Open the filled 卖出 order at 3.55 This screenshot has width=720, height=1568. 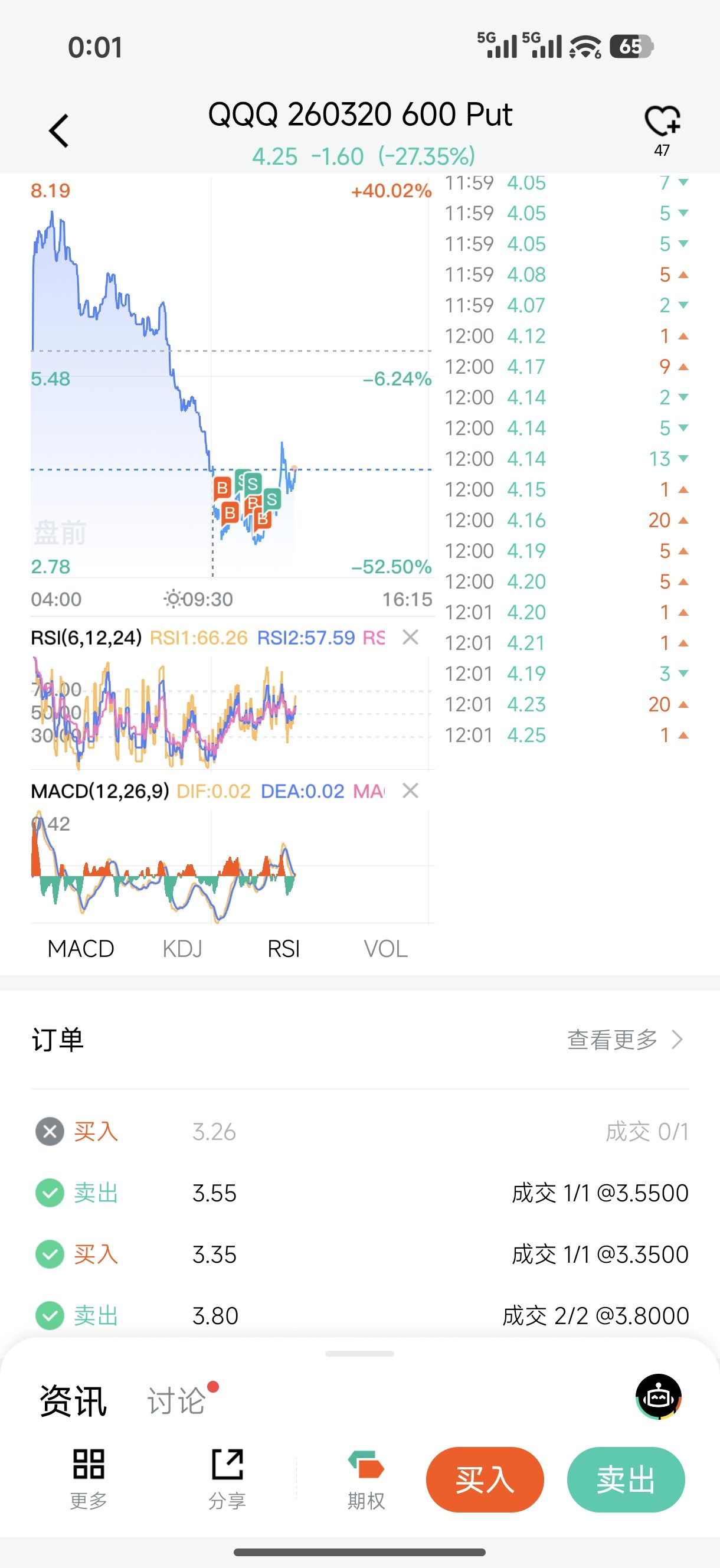click(x=359, y=1193)
